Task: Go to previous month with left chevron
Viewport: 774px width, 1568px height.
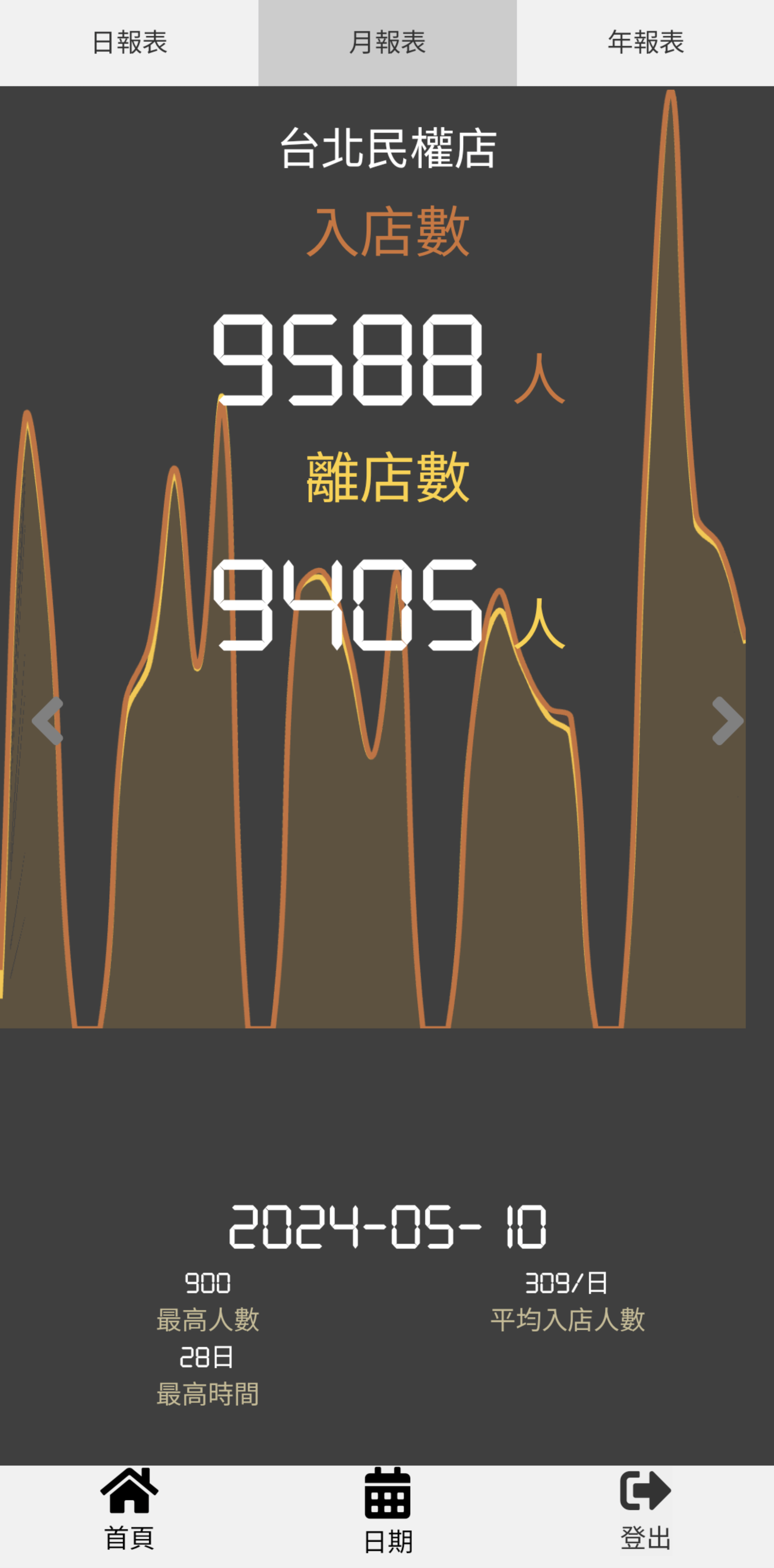Action: (x=48, y=721)
